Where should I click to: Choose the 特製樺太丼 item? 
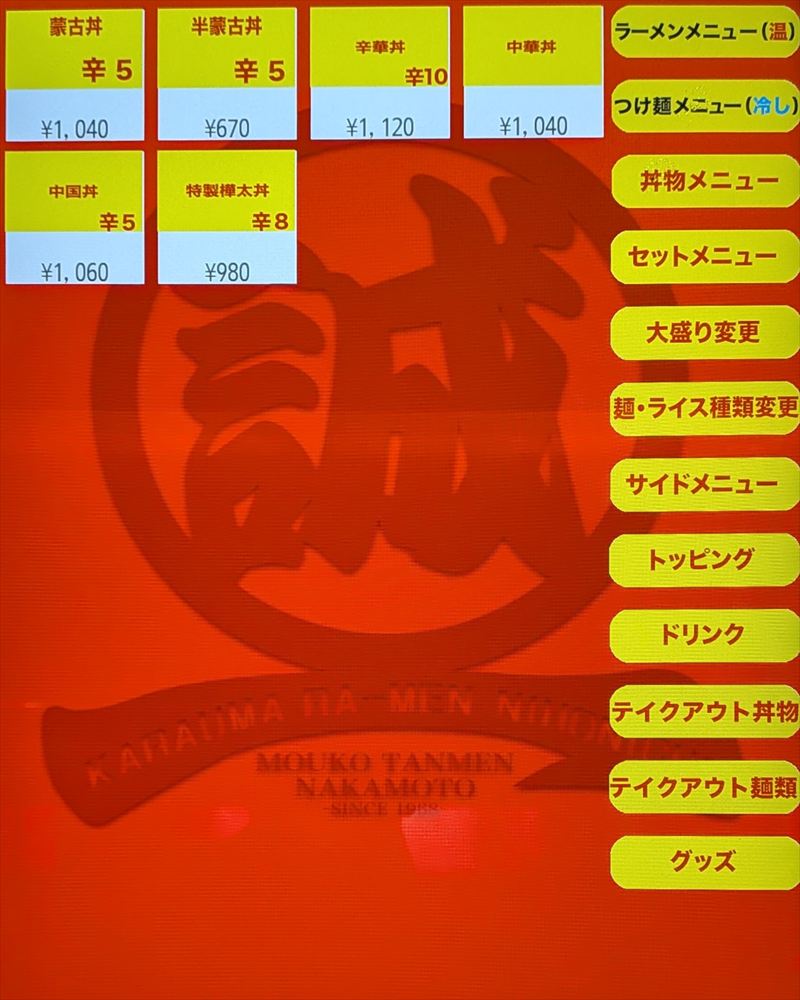click(x=228, y=217)
